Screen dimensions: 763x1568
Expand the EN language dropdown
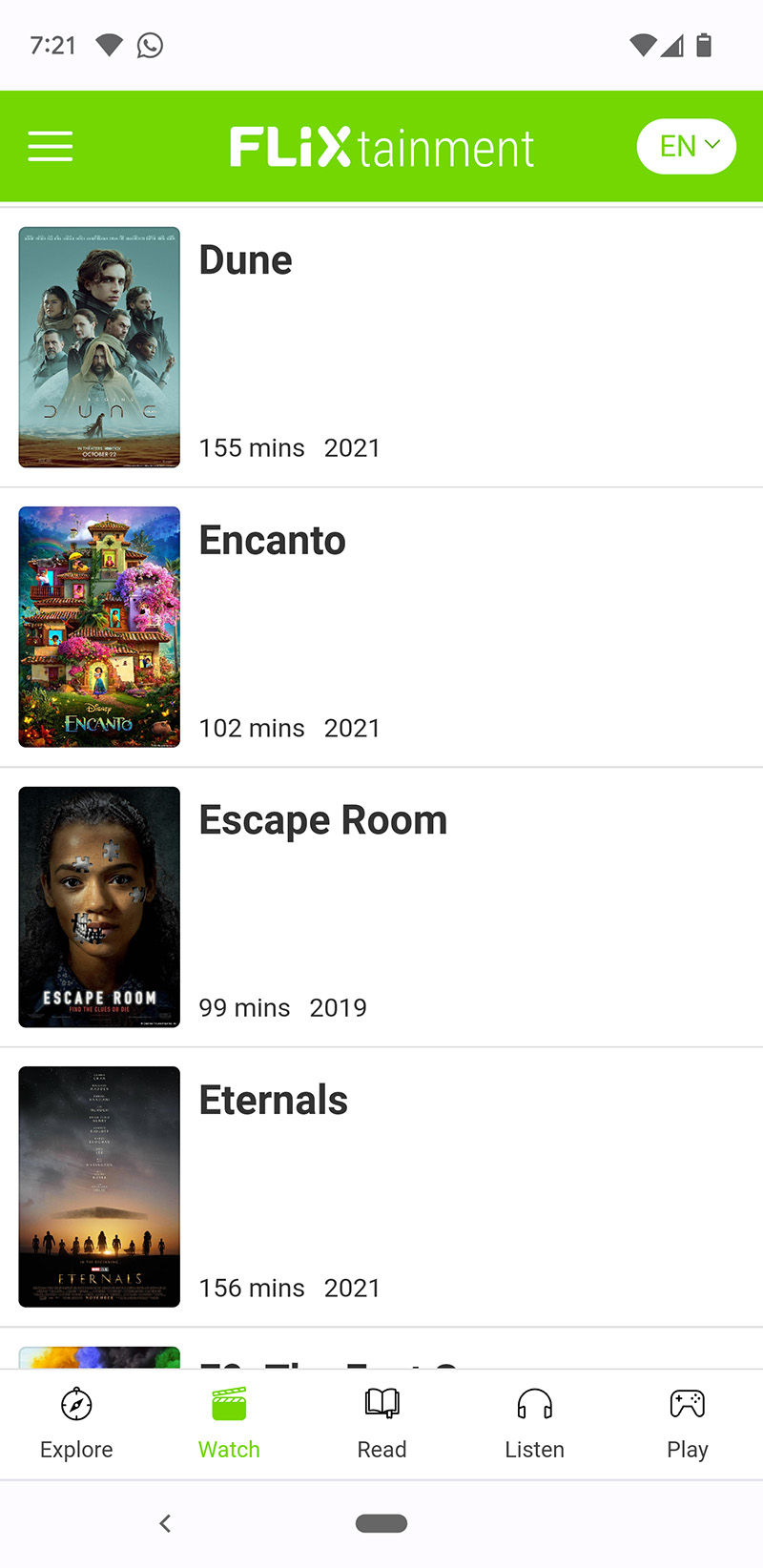pyautogui.click(x=686, y=147)
